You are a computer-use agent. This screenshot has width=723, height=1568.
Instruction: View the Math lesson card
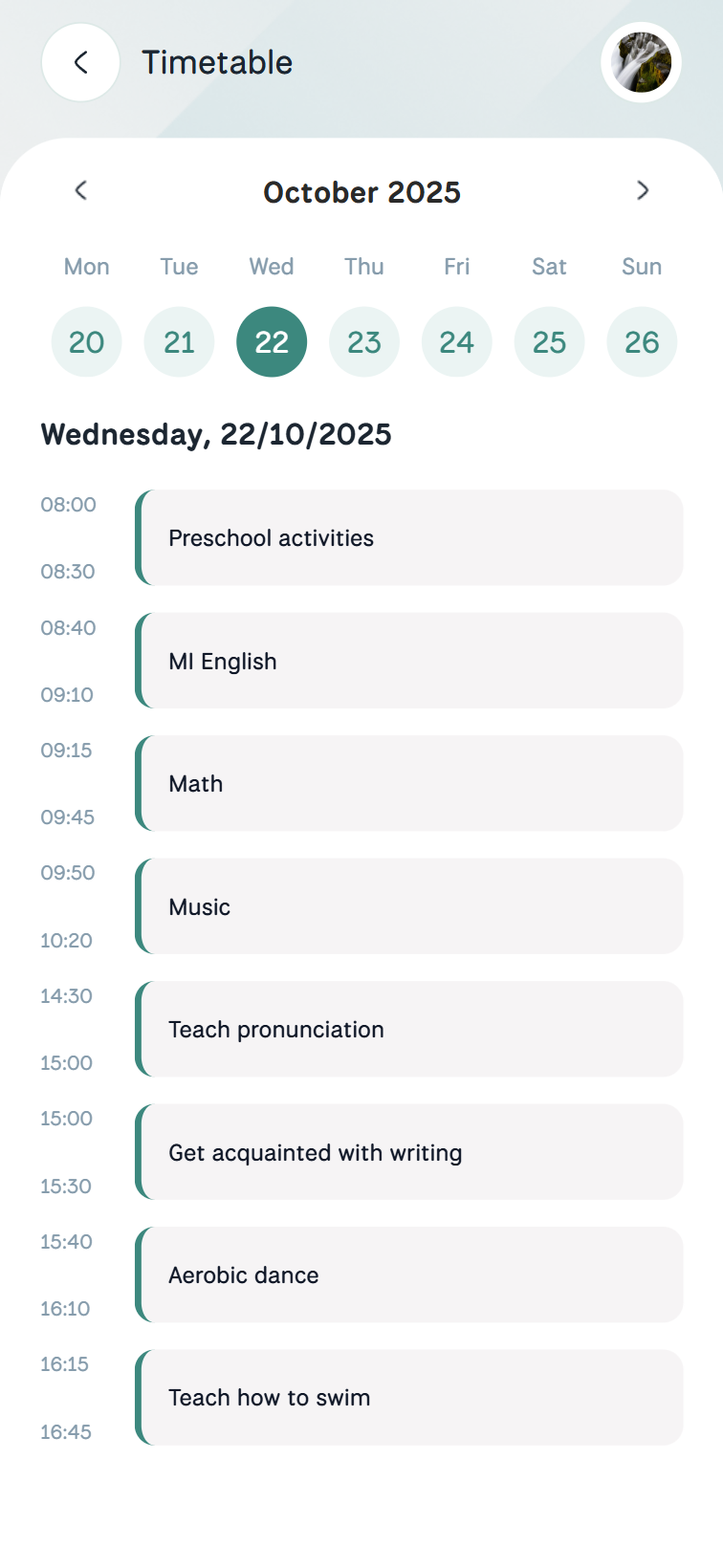coord(409,784)
